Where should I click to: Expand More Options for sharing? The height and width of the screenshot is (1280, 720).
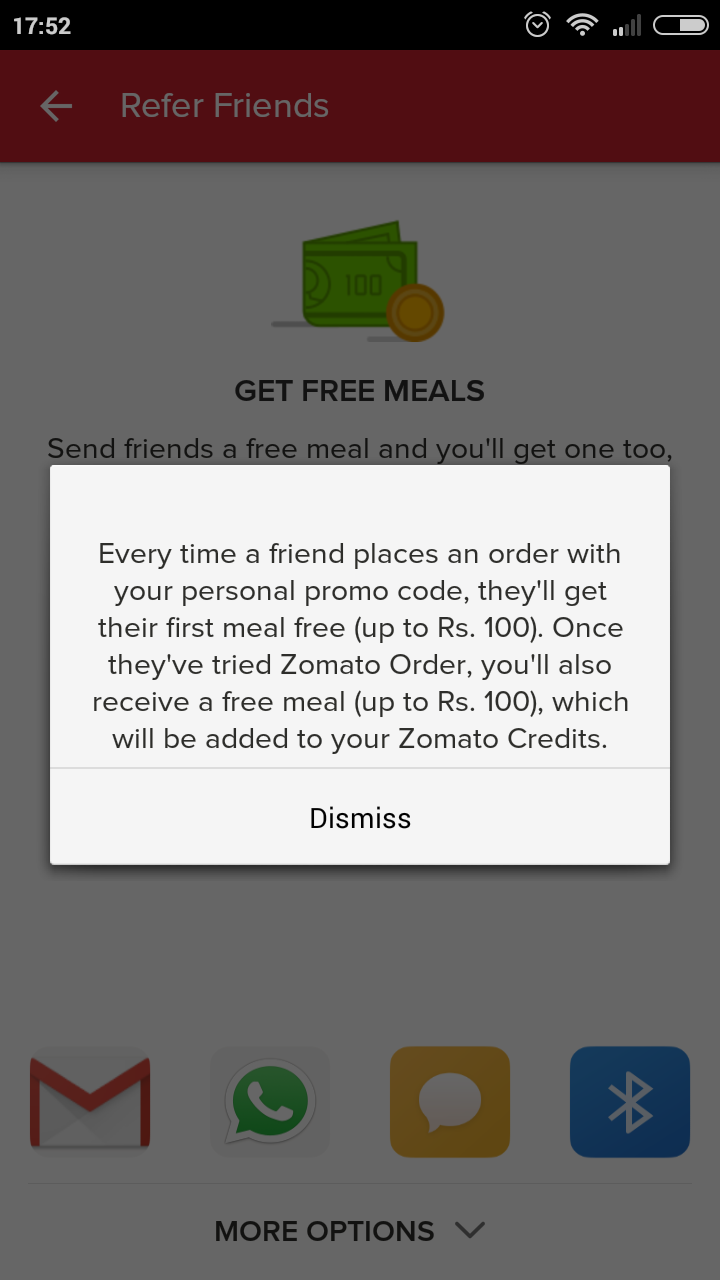click(x=350, y=1231)
